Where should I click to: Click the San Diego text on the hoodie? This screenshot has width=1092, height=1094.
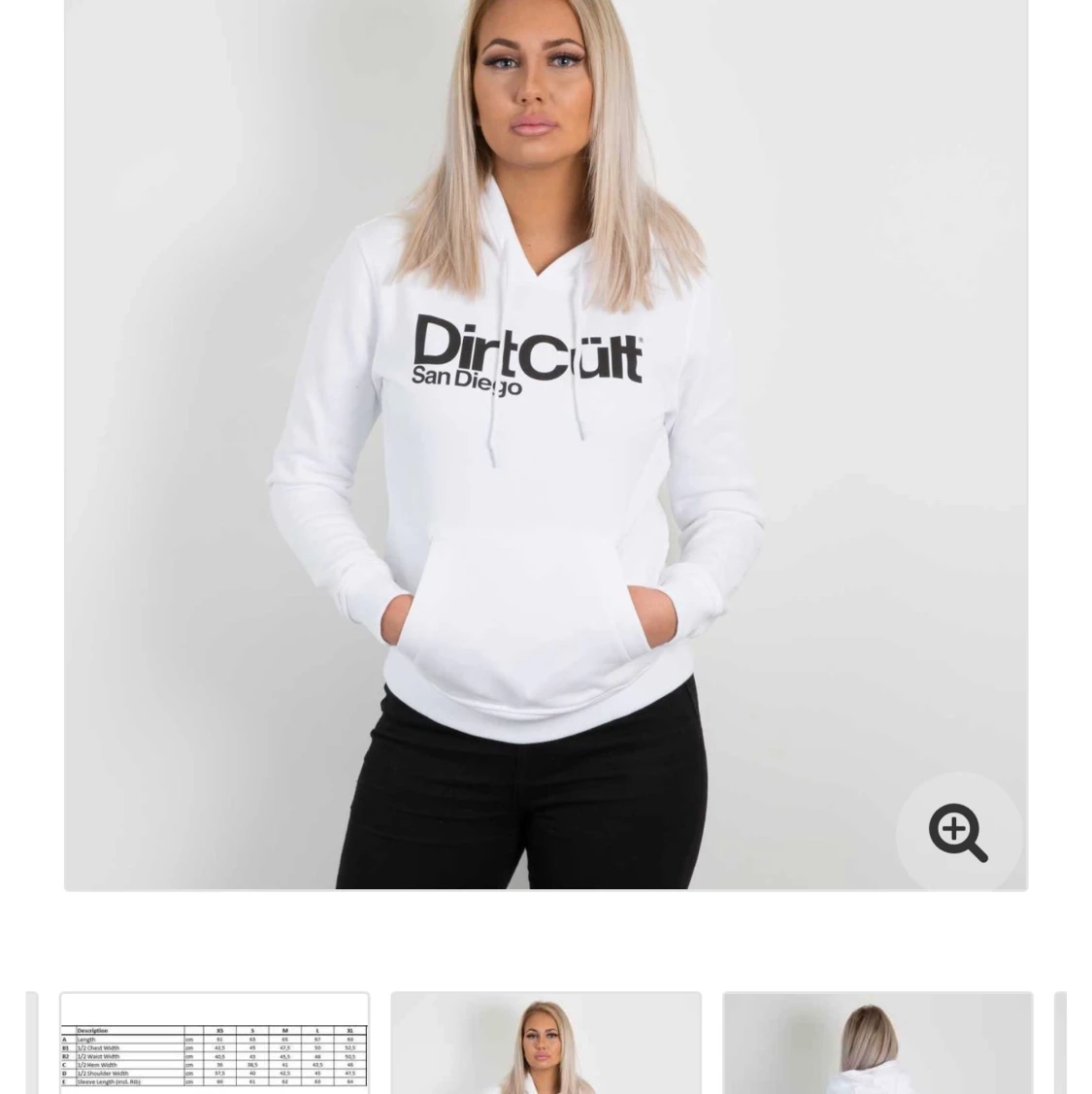pyautogui.click(x=466, y=379)
